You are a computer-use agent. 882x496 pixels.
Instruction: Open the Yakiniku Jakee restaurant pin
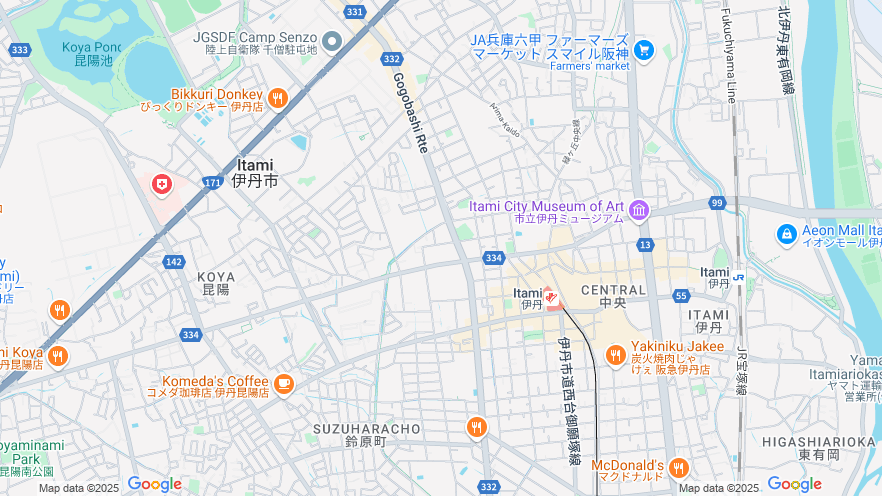[615, 355]
